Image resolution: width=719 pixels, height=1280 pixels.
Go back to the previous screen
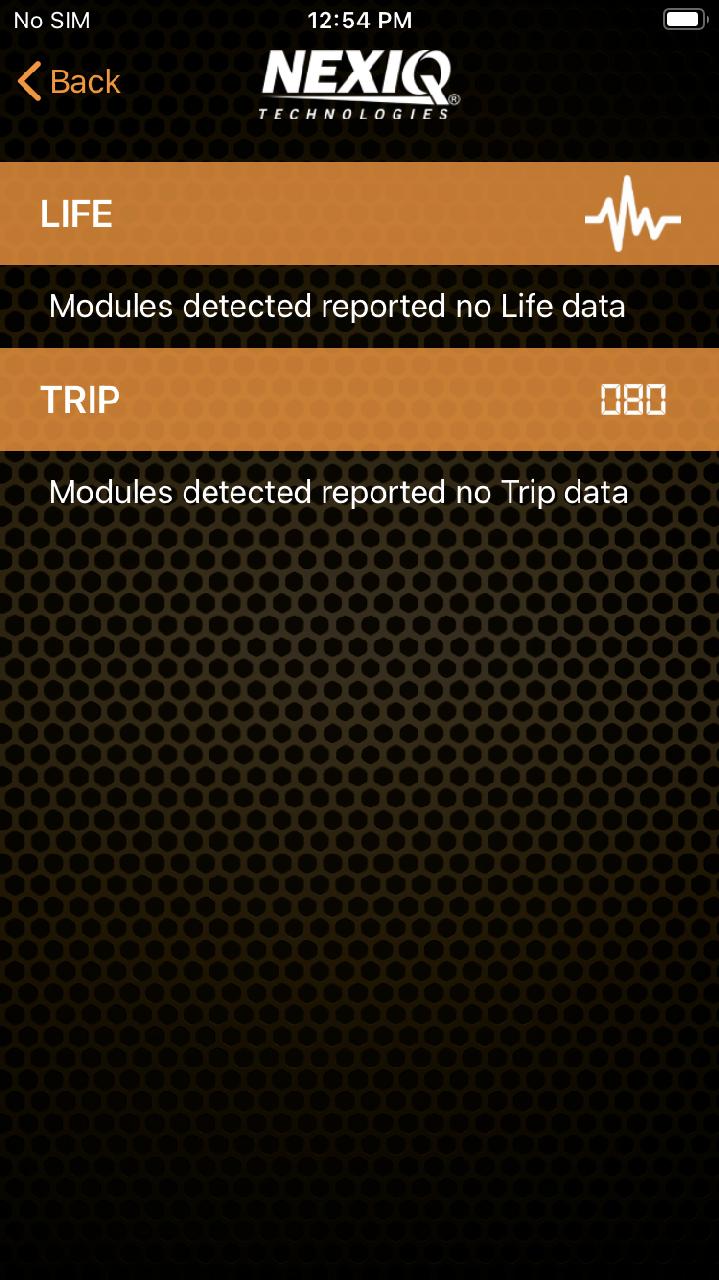coord(69,82)
